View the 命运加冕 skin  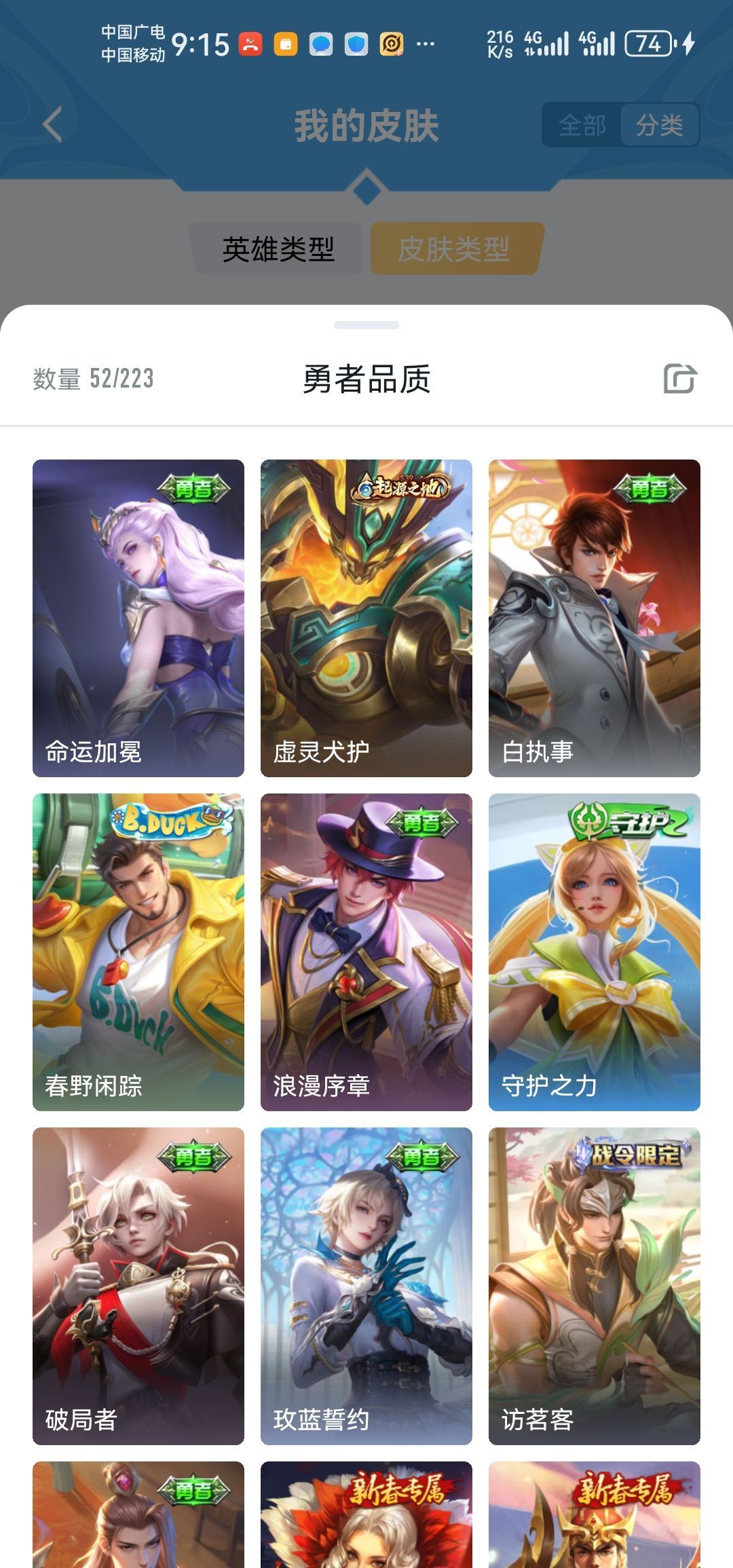[x=138, y=618]
